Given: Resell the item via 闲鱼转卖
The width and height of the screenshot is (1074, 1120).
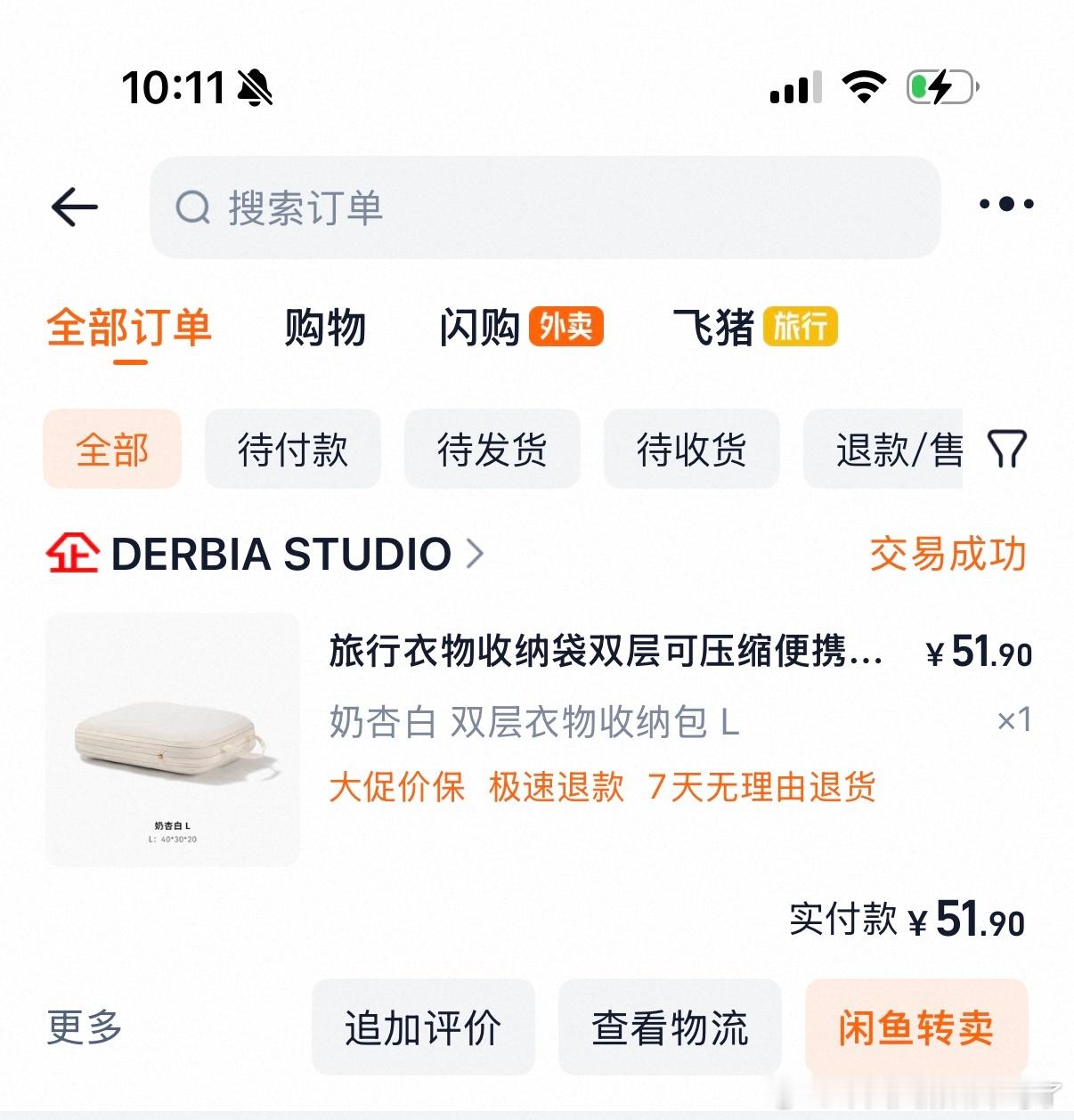Looking at the screenshot, I should point(915,1027).
